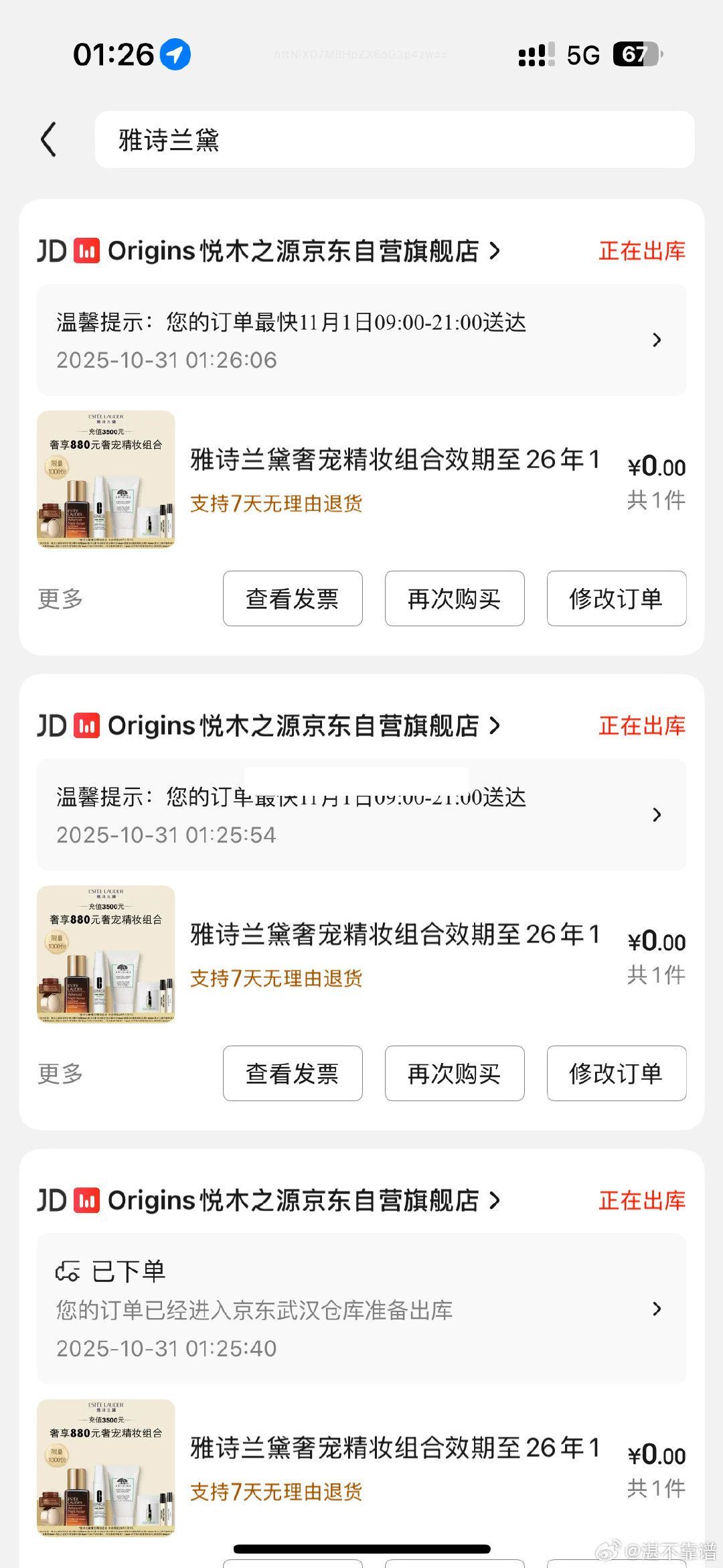Tap the back arrow icon
Image resolution: width=723 pixels, height=1568 pixels.
coord(47,139)
